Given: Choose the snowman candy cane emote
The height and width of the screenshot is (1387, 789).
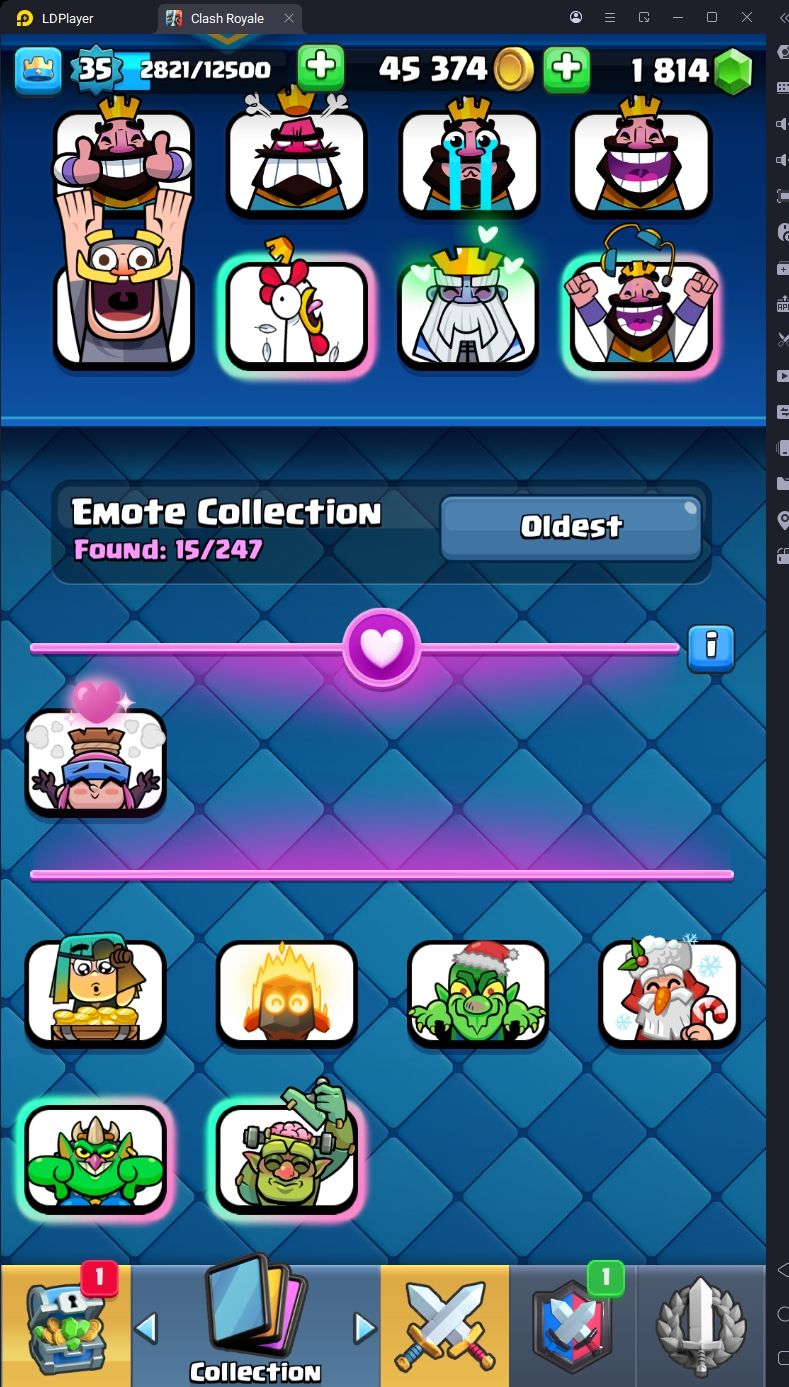Looking at the screenshot, I should 669,990.
